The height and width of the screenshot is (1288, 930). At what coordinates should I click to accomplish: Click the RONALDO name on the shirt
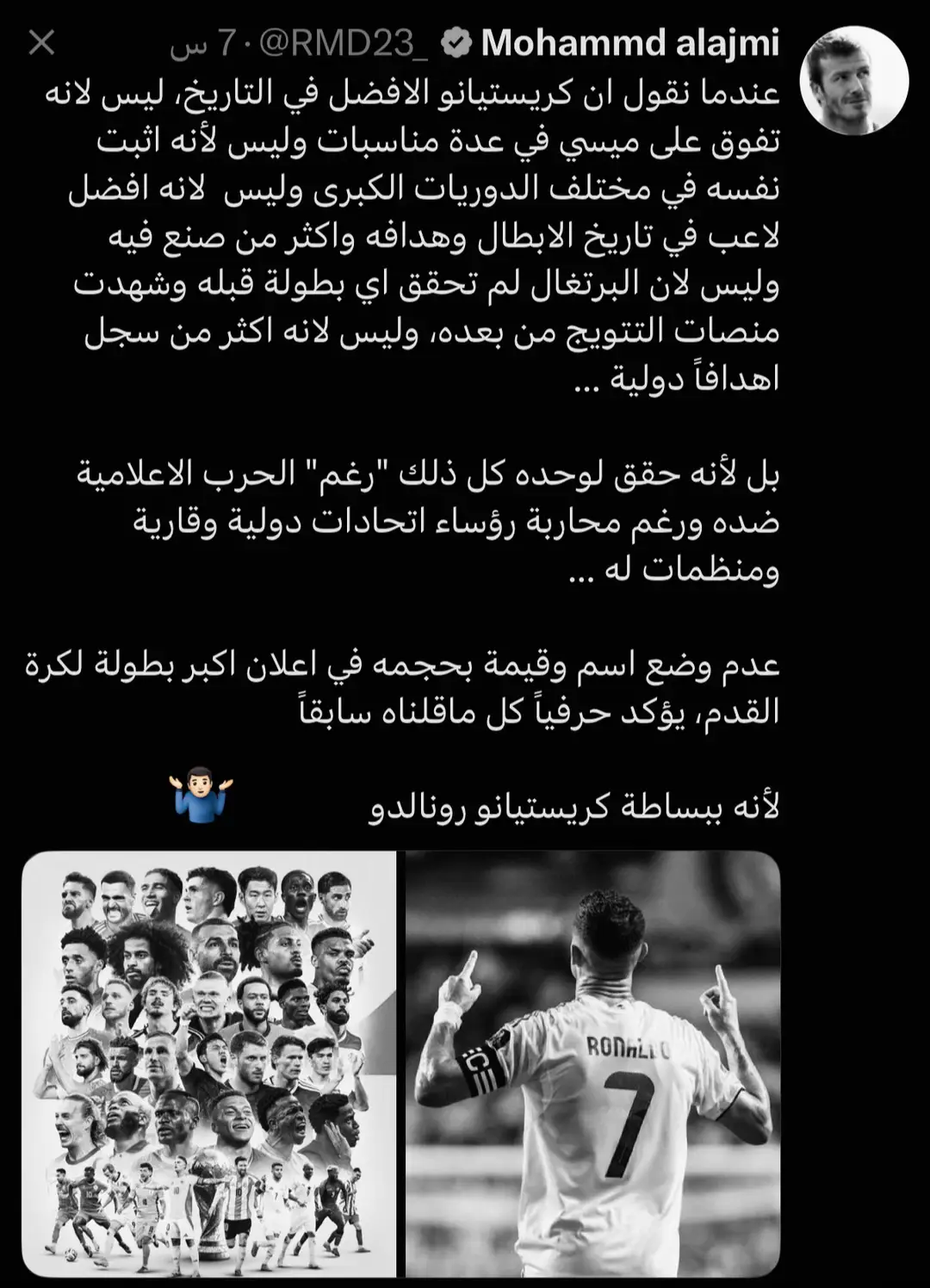tap(627, 1048)
